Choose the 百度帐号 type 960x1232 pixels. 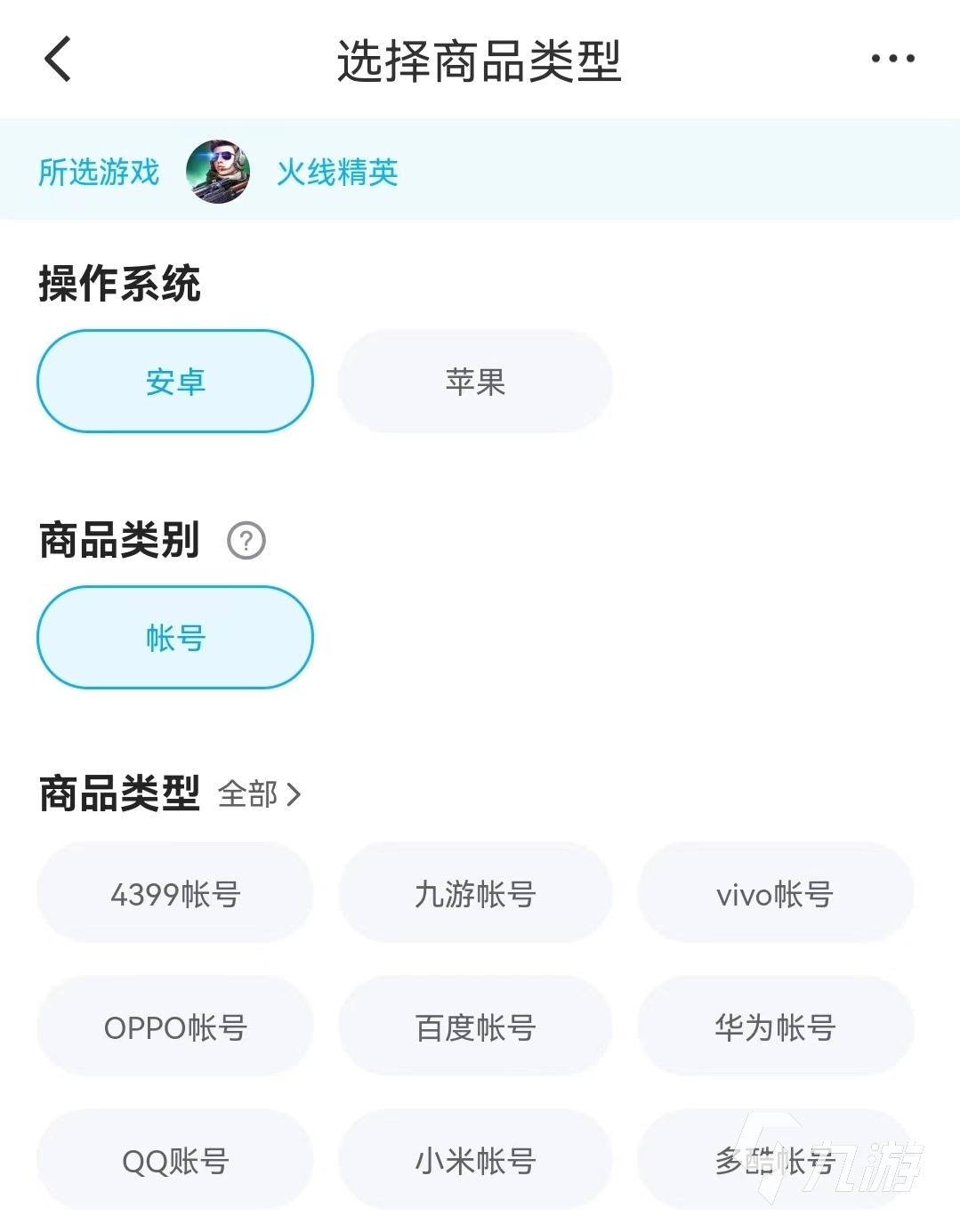(x=475, y=1027)
